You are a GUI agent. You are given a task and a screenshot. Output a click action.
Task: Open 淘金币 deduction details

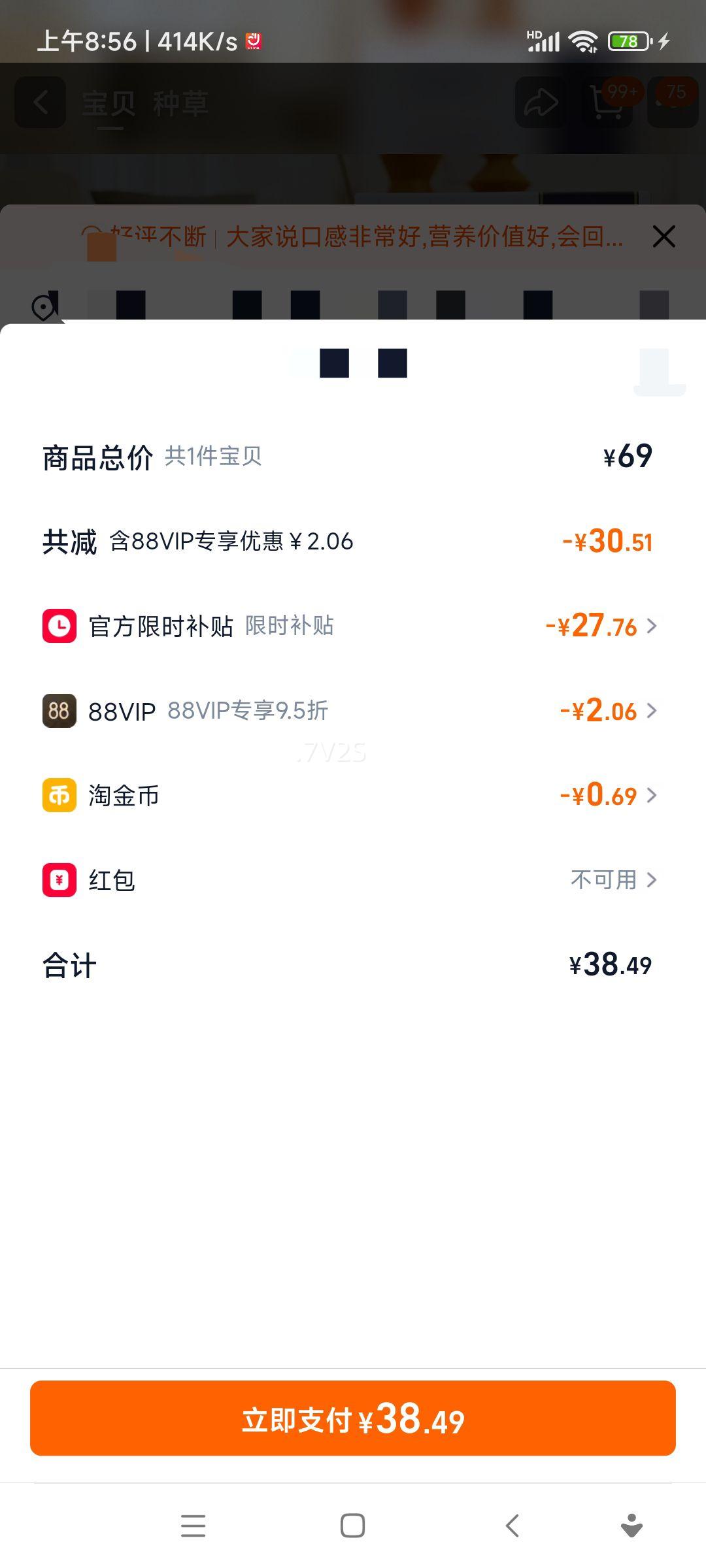[608, 796]
